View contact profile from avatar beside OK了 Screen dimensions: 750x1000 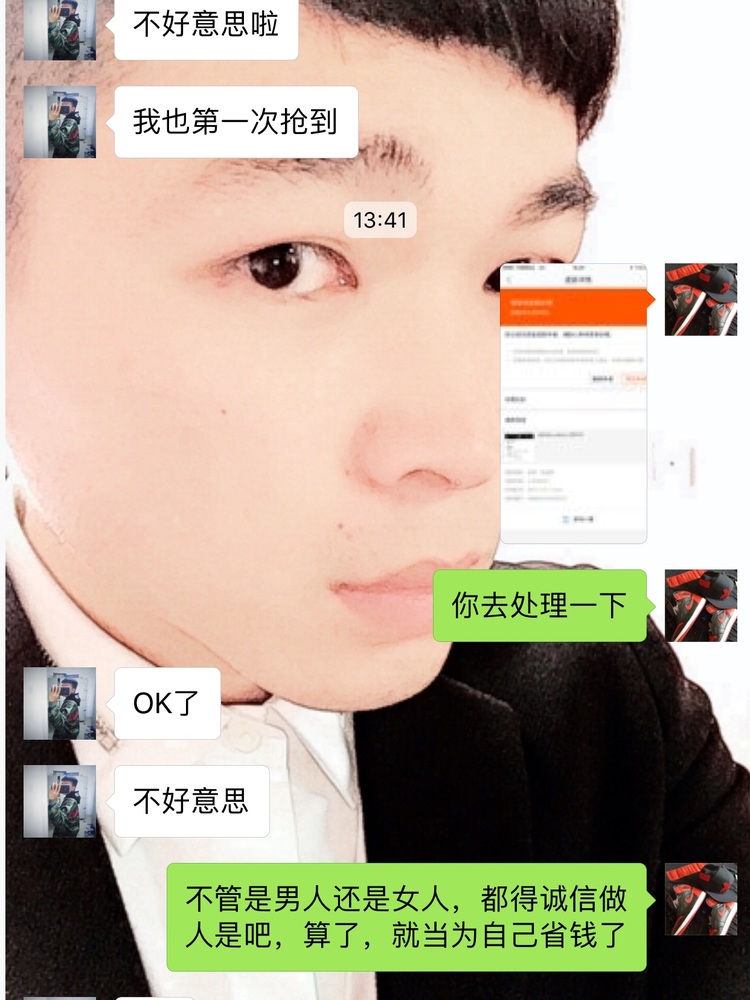coord(60,704)
